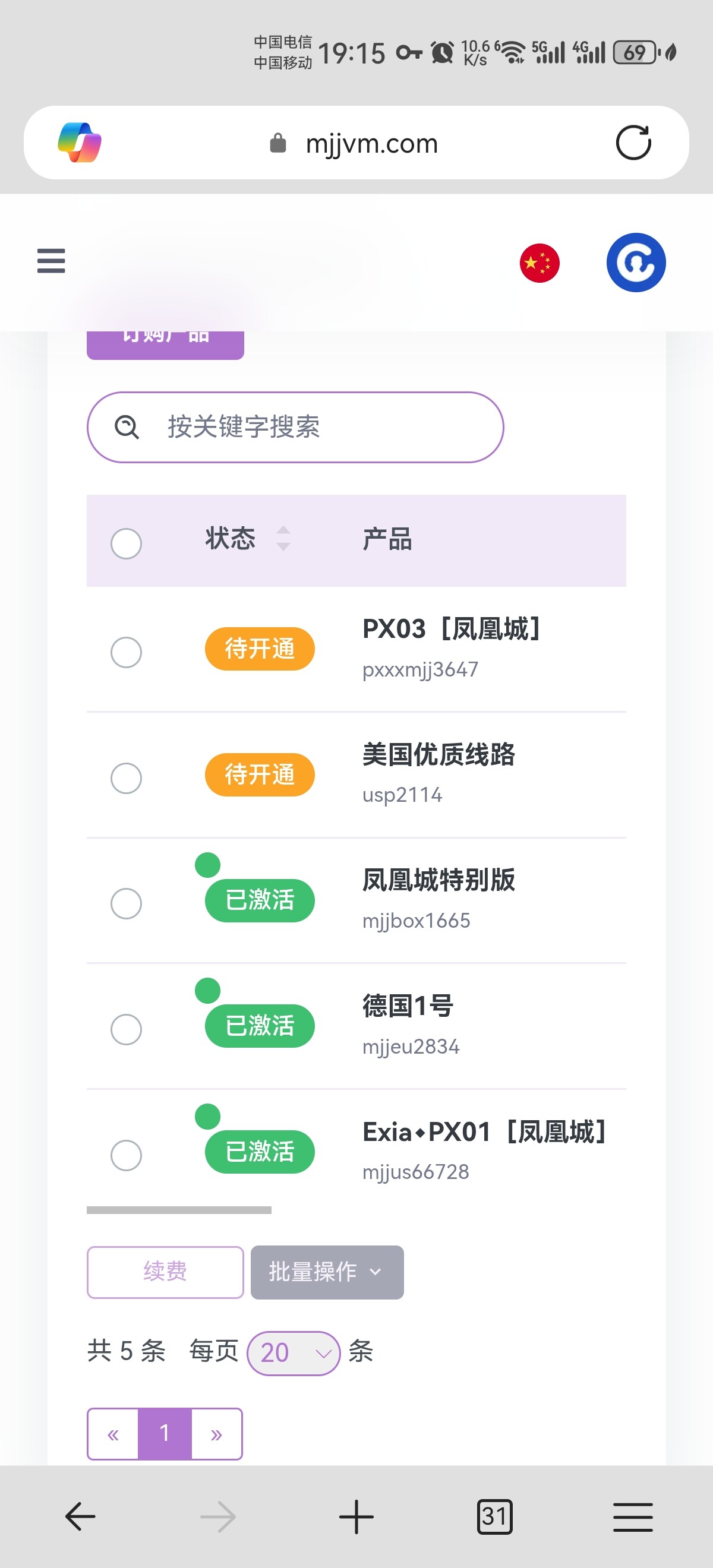Screen dimensions: 713x1568
Task: Select the Exia PX01 [凤凰城] checkbox
Action: coord(126,1155)
